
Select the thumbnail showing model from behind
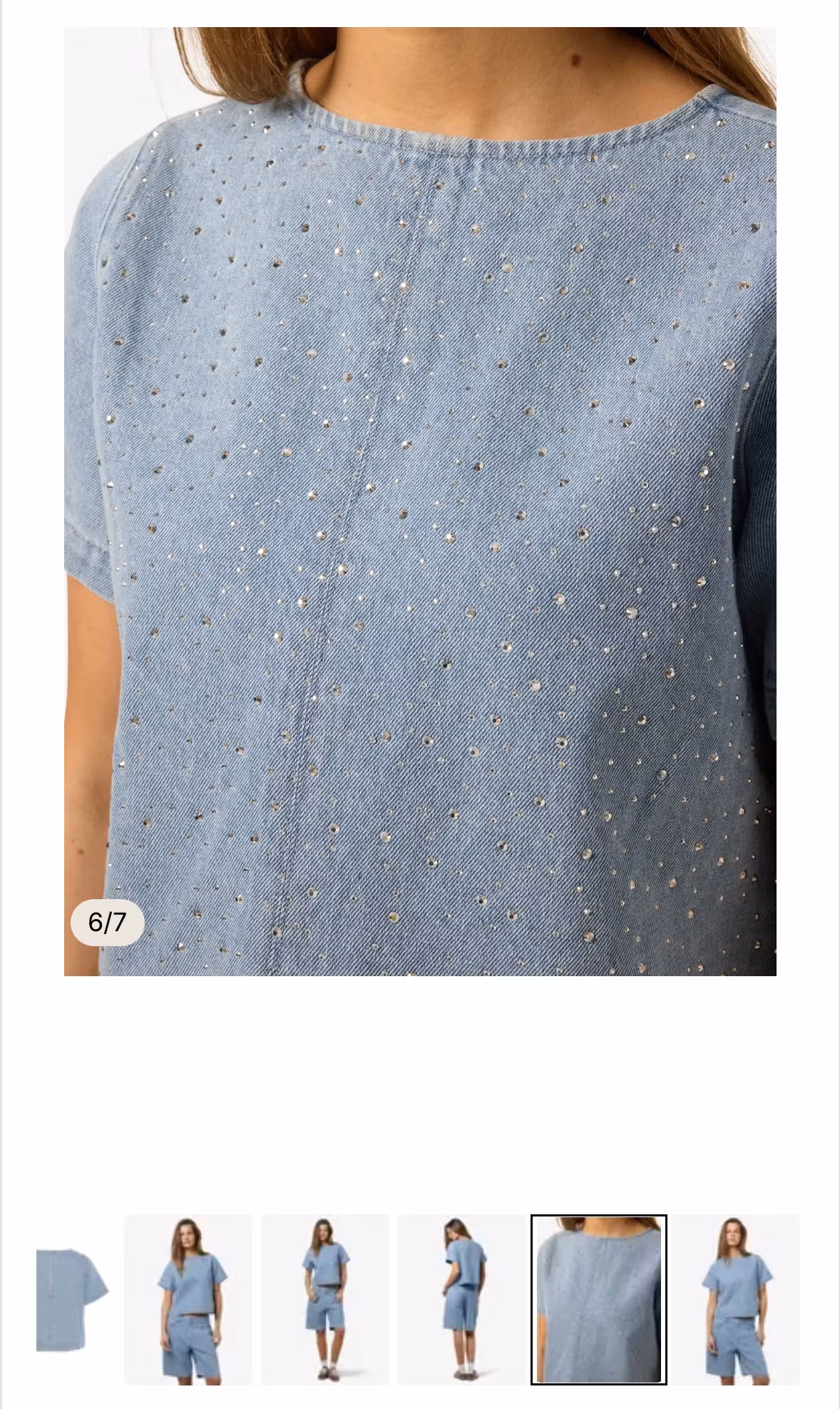(x=461, y=1299)
